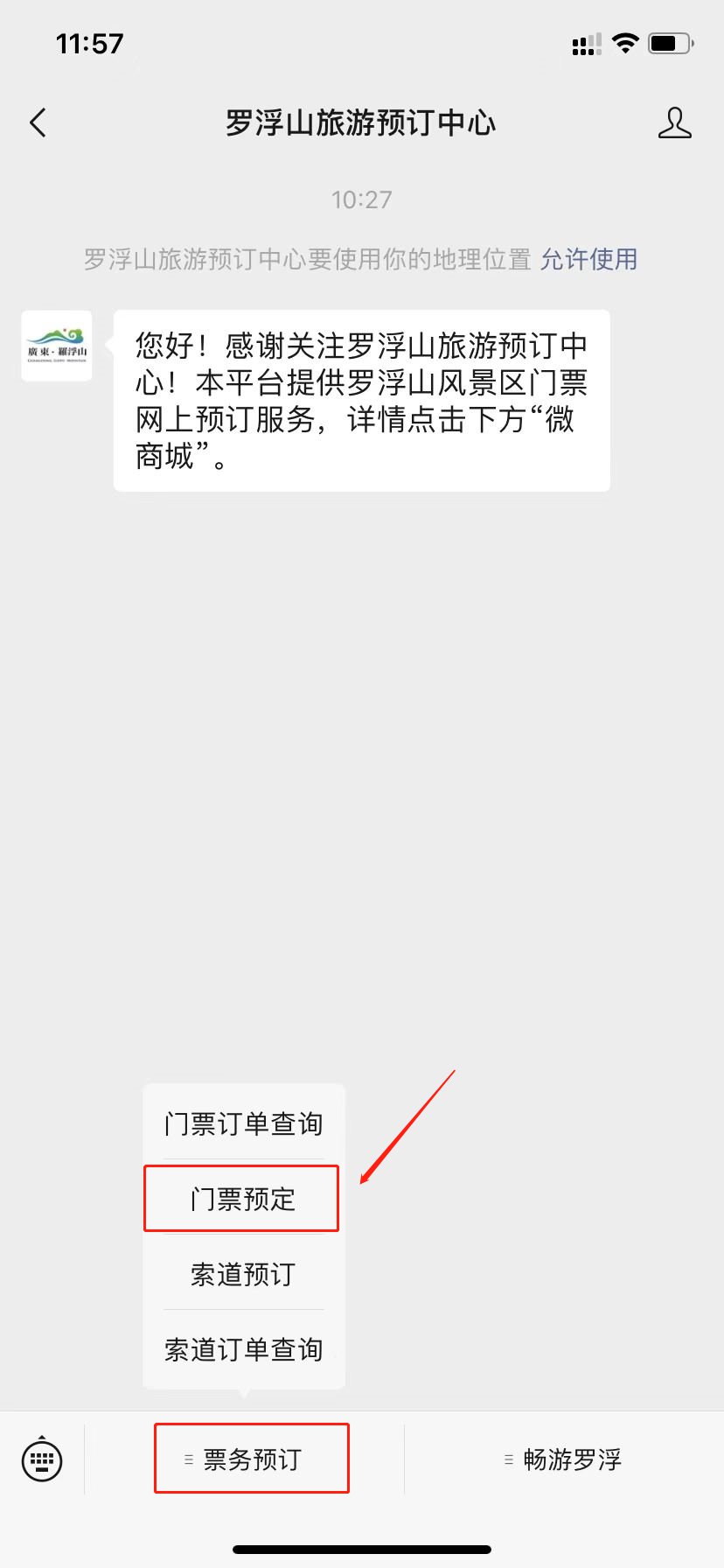The height and width of the screenshot is (1568, 724).
Task: Choose 门票预定 to book tickets
Action: click(x=242, y=1199)
